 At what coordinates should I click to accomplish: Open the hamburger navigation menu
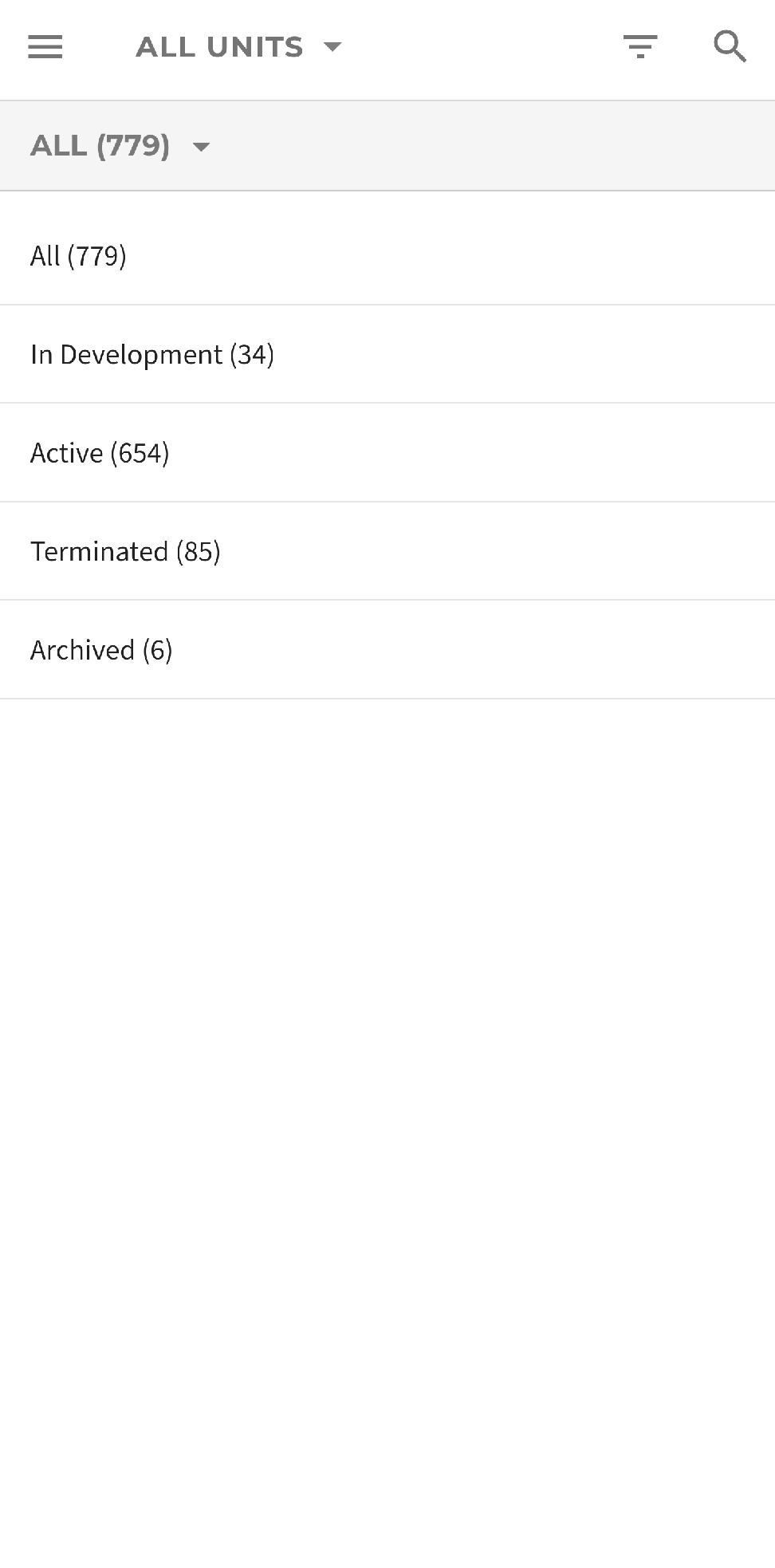(x=45, y=48)
